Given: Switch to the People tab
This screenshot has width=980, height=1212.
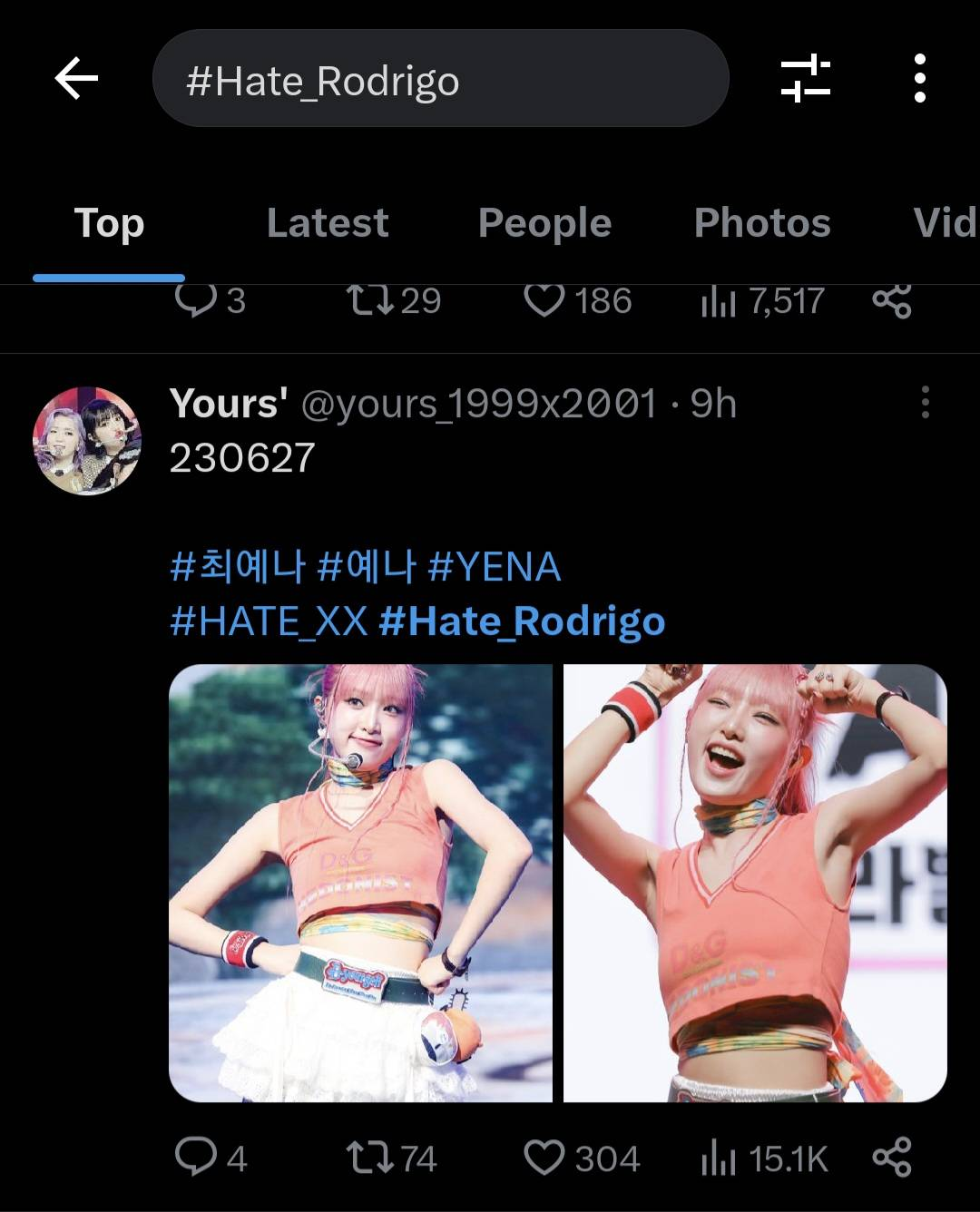Looking at the screenshot, I should (x=544, y=223).
